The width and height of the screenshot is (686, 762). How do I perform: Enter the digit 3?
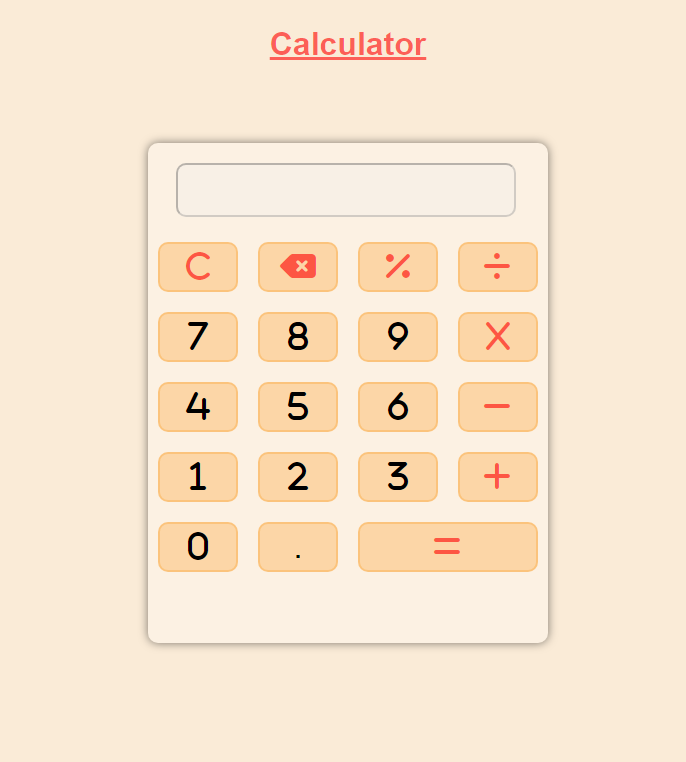click(x=398, y=477)
